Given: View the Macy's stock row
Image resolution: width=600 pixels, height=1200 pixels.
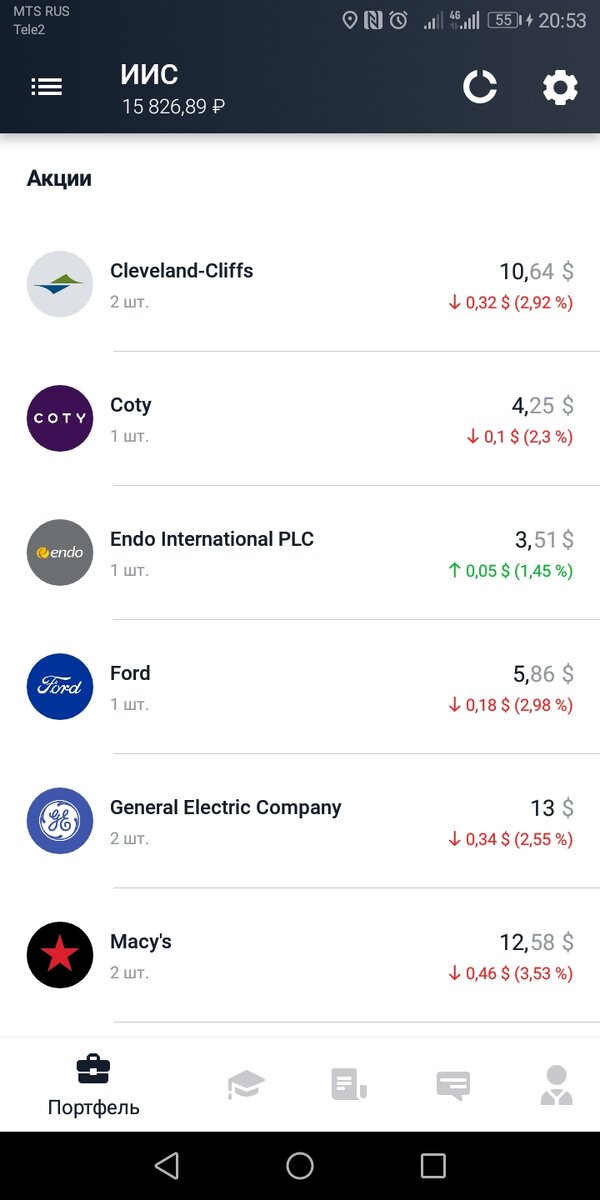Looking at the screenshot, I should (300, 954).
